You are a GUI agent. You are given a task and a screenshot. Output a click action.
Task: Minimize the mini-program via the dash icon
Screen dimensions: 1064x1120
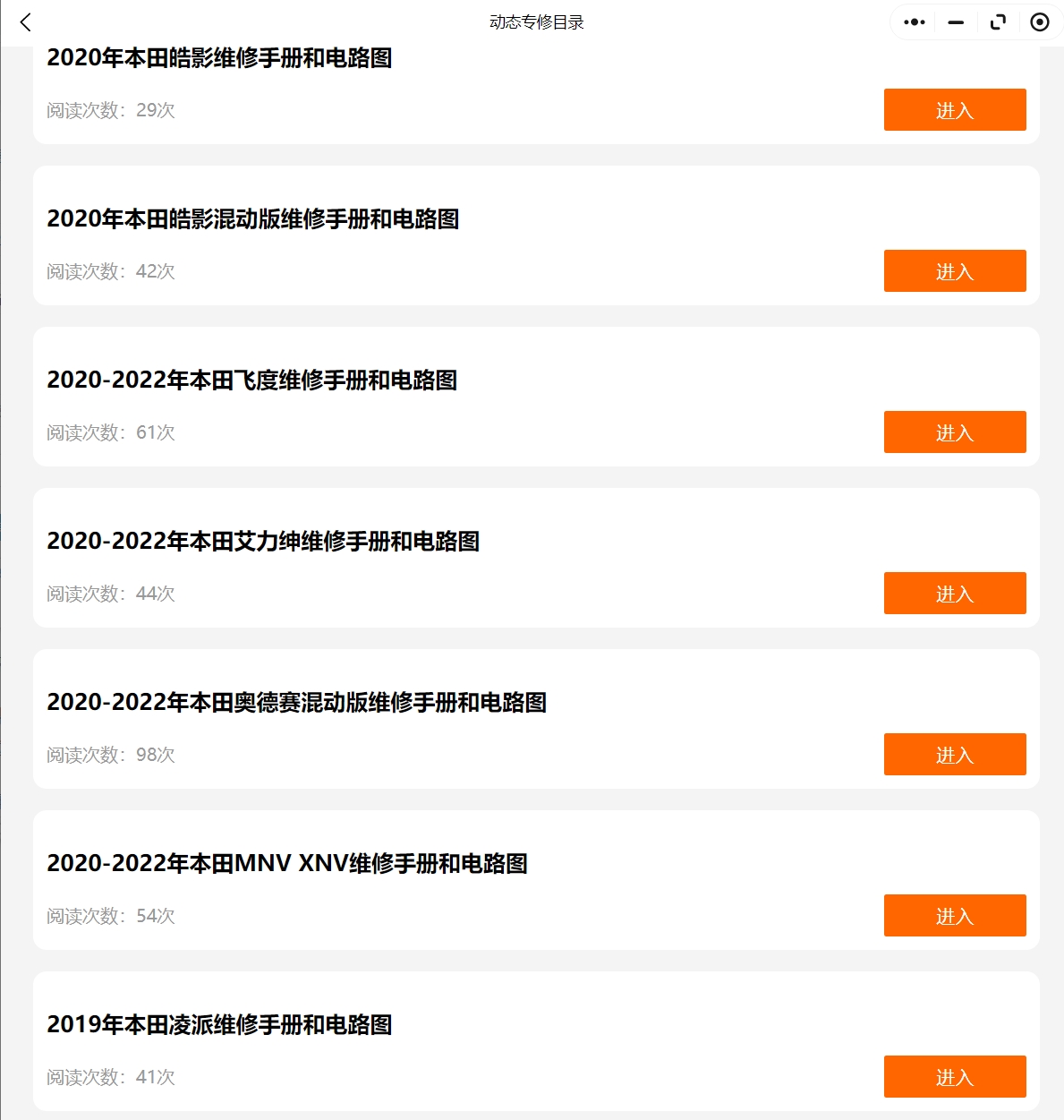pyautogui.click(x=955, y=21)
